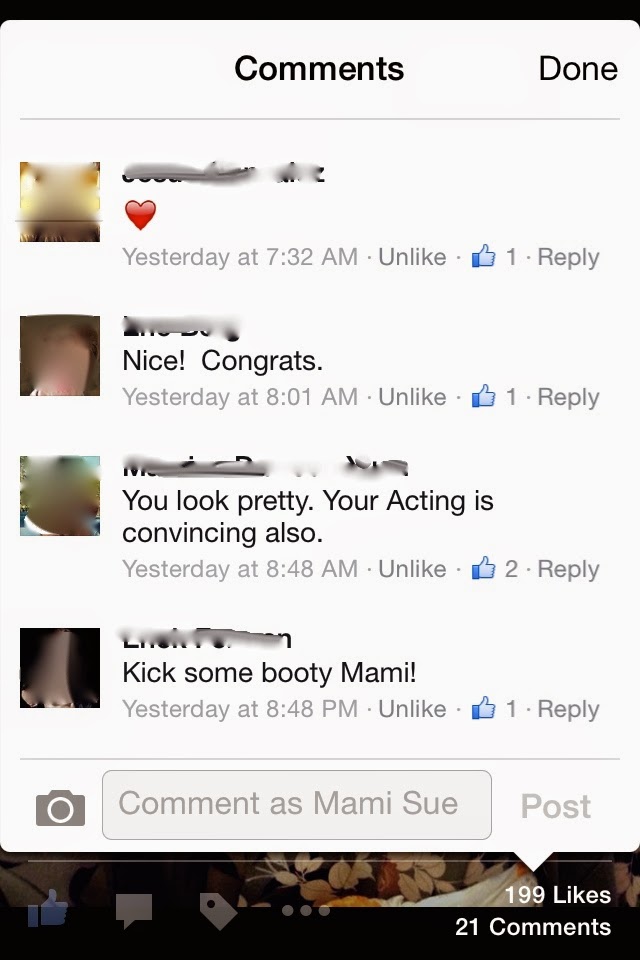Reply to the 'You look pretty' comment

[568, 569]
